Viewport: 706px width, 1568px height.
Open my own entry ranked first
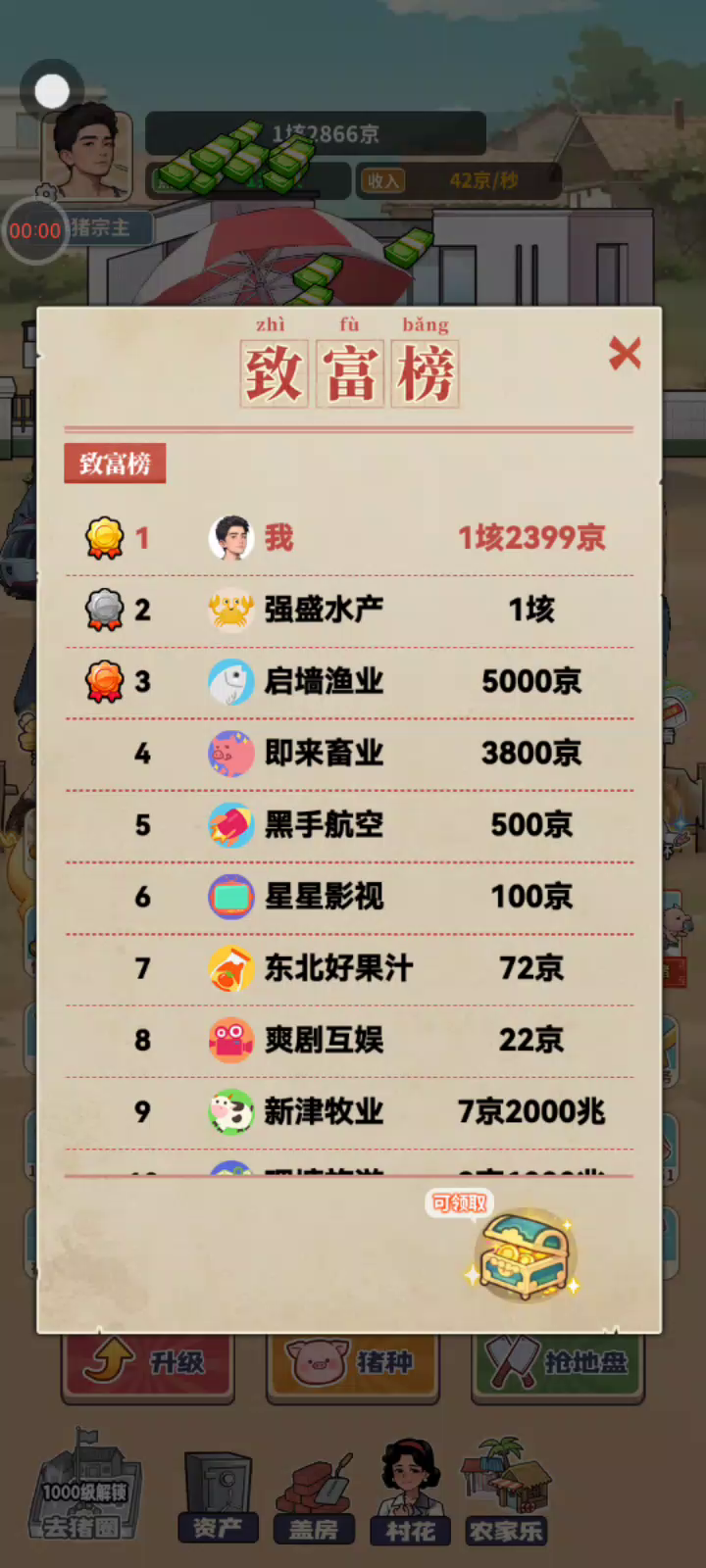pos(349,537)
